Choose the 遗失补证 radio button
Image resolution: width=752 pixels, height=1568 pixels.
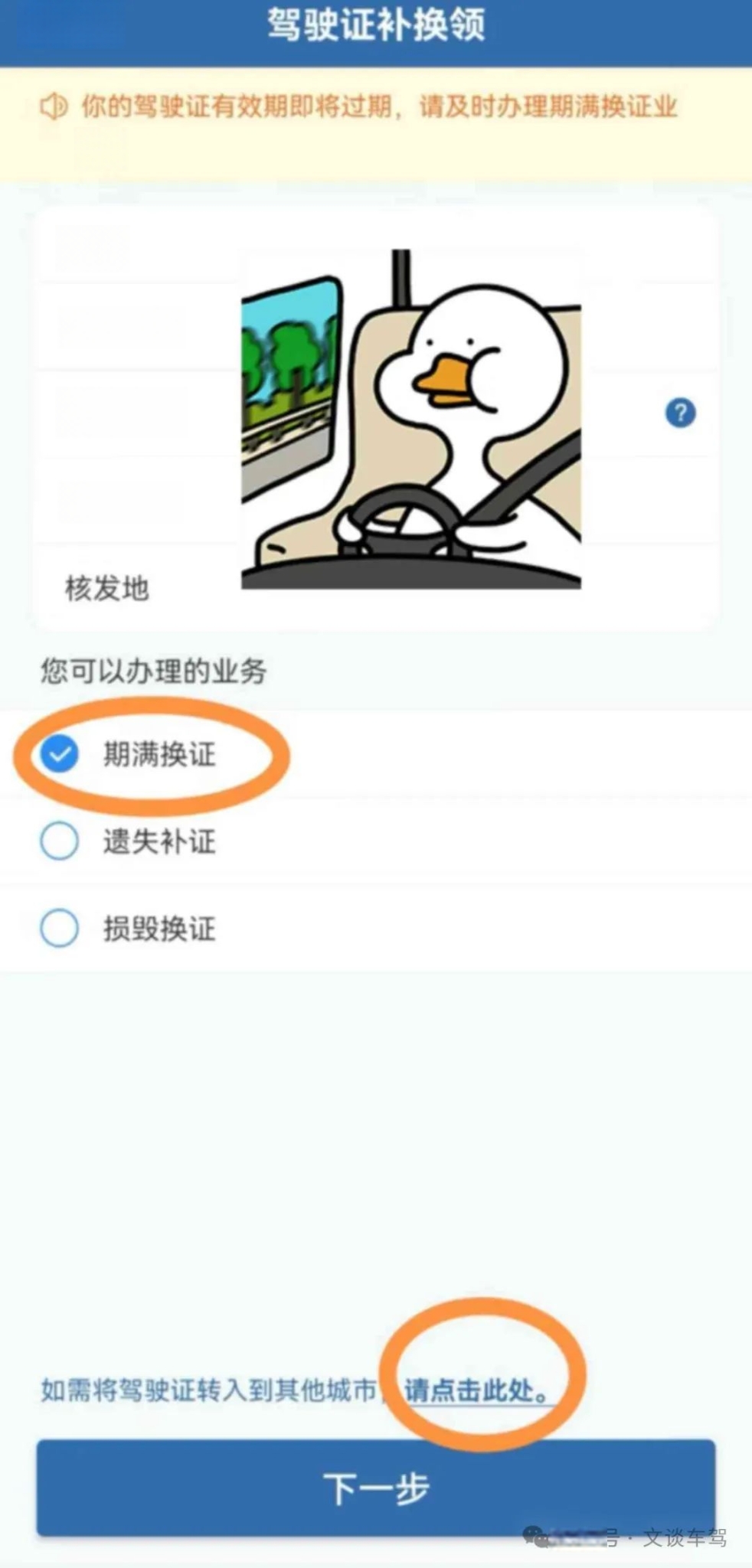coord(60,841)
